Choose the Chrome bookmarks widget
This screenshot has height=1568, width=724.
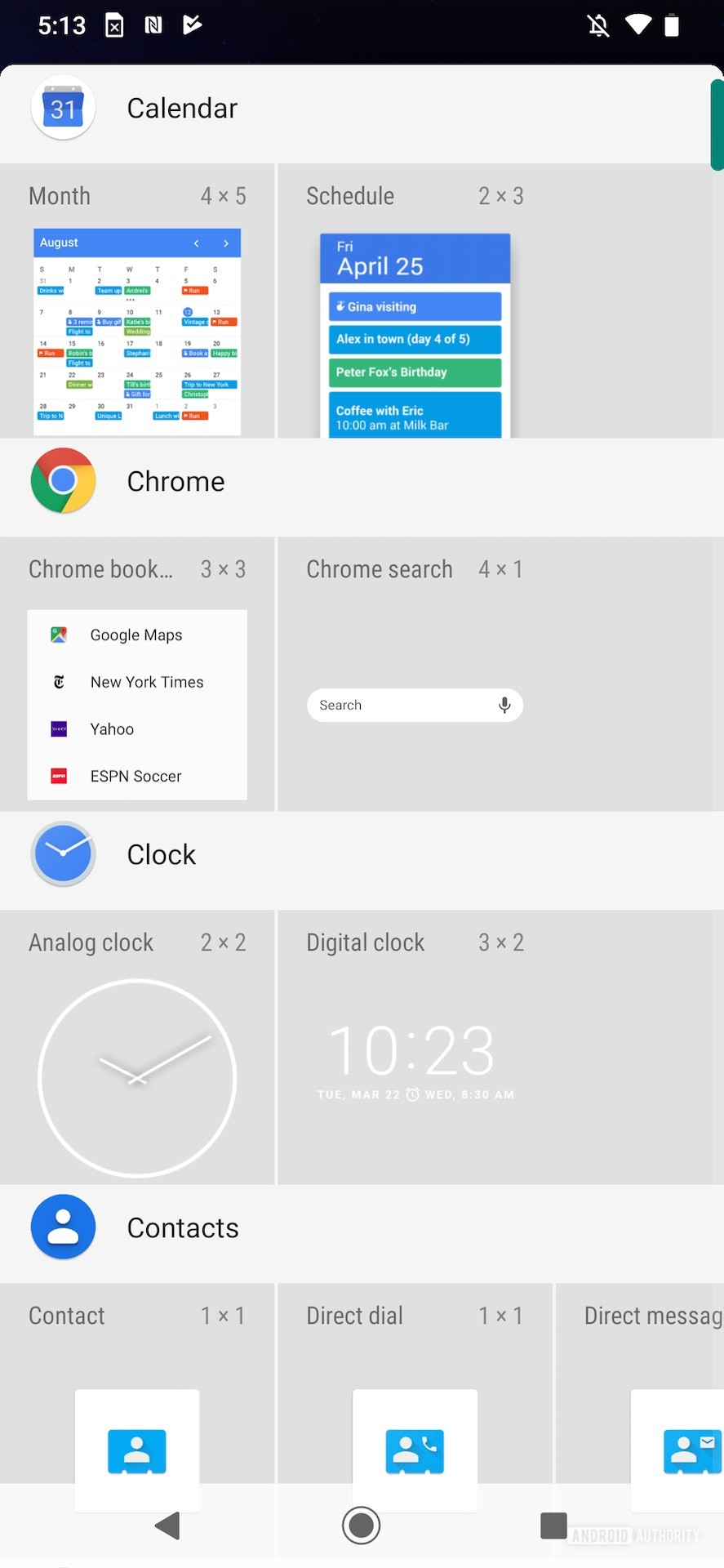point(137,674)
